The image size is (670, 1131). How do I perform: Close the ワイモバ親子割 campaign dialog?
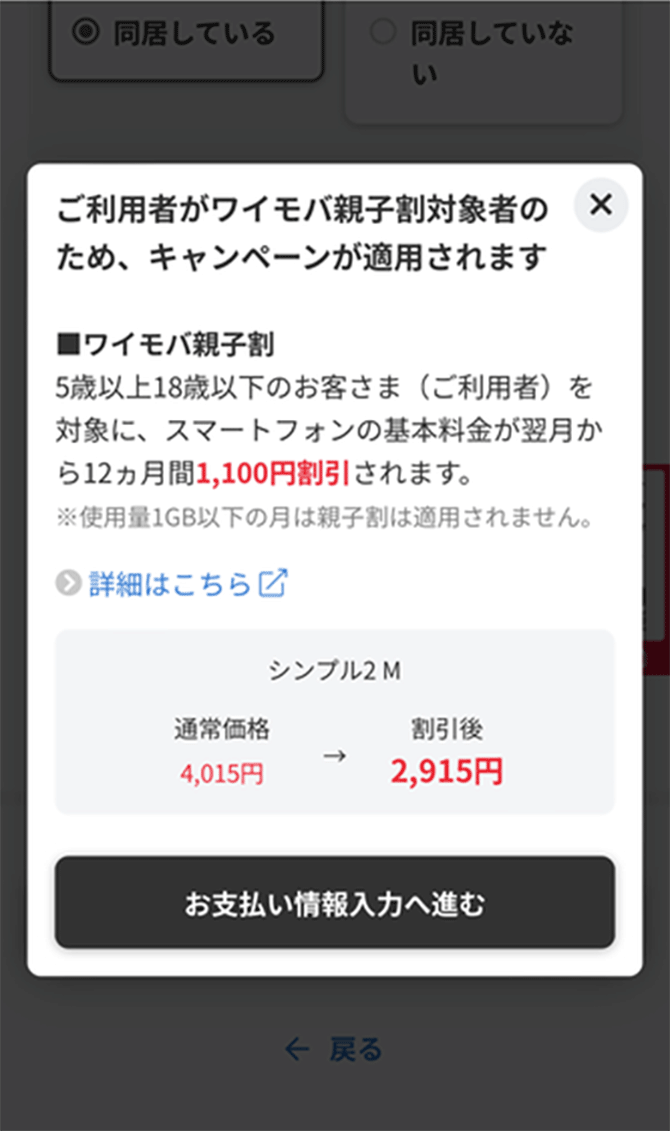pyautogui.click(x=600, y=205)
